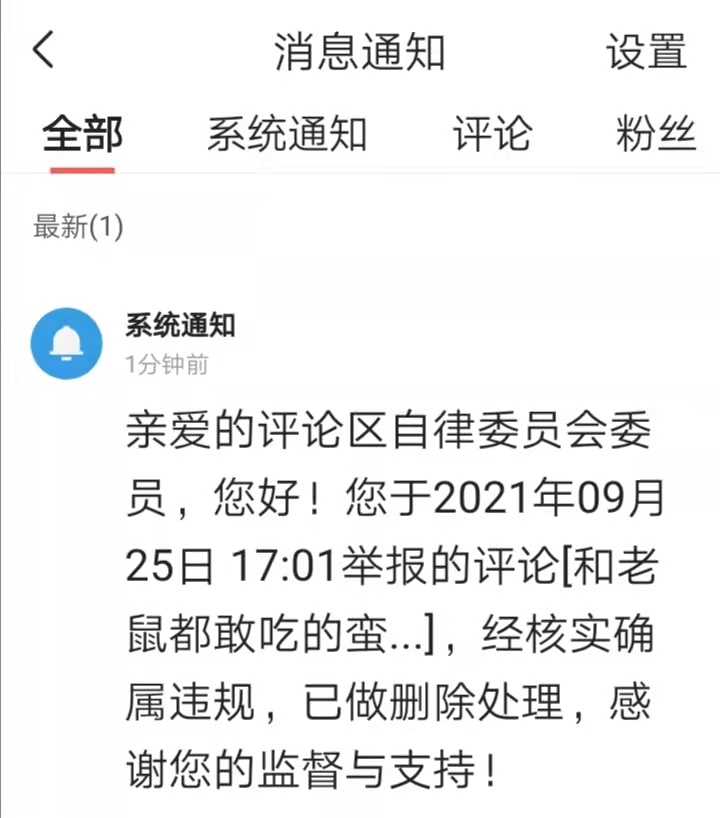720x818 pixels.
Task: Open 设置 in the top bar
Action: (646, 52)
